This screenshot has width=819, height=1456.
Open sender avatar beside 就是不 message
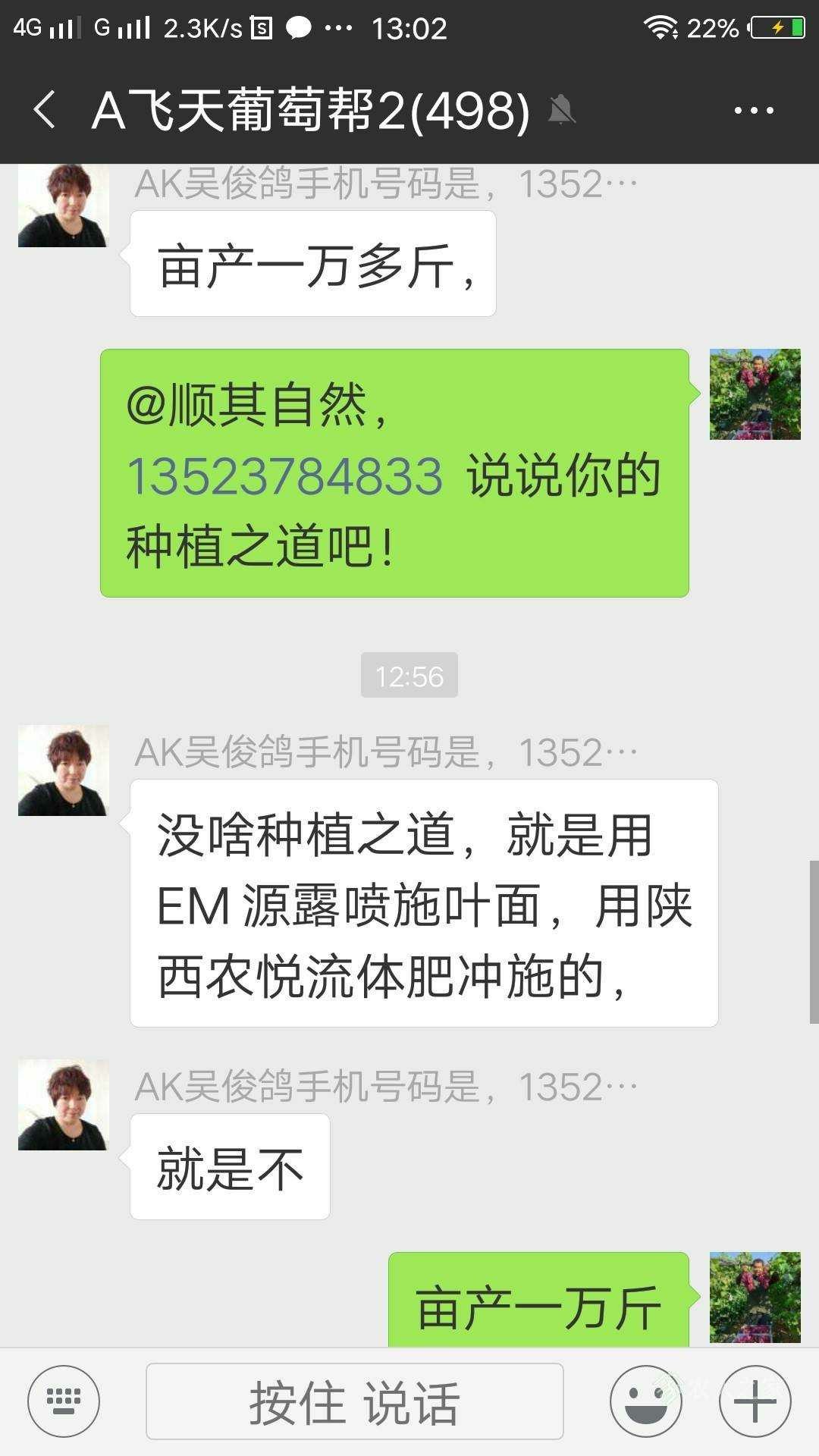click(x=64, y=1105)
